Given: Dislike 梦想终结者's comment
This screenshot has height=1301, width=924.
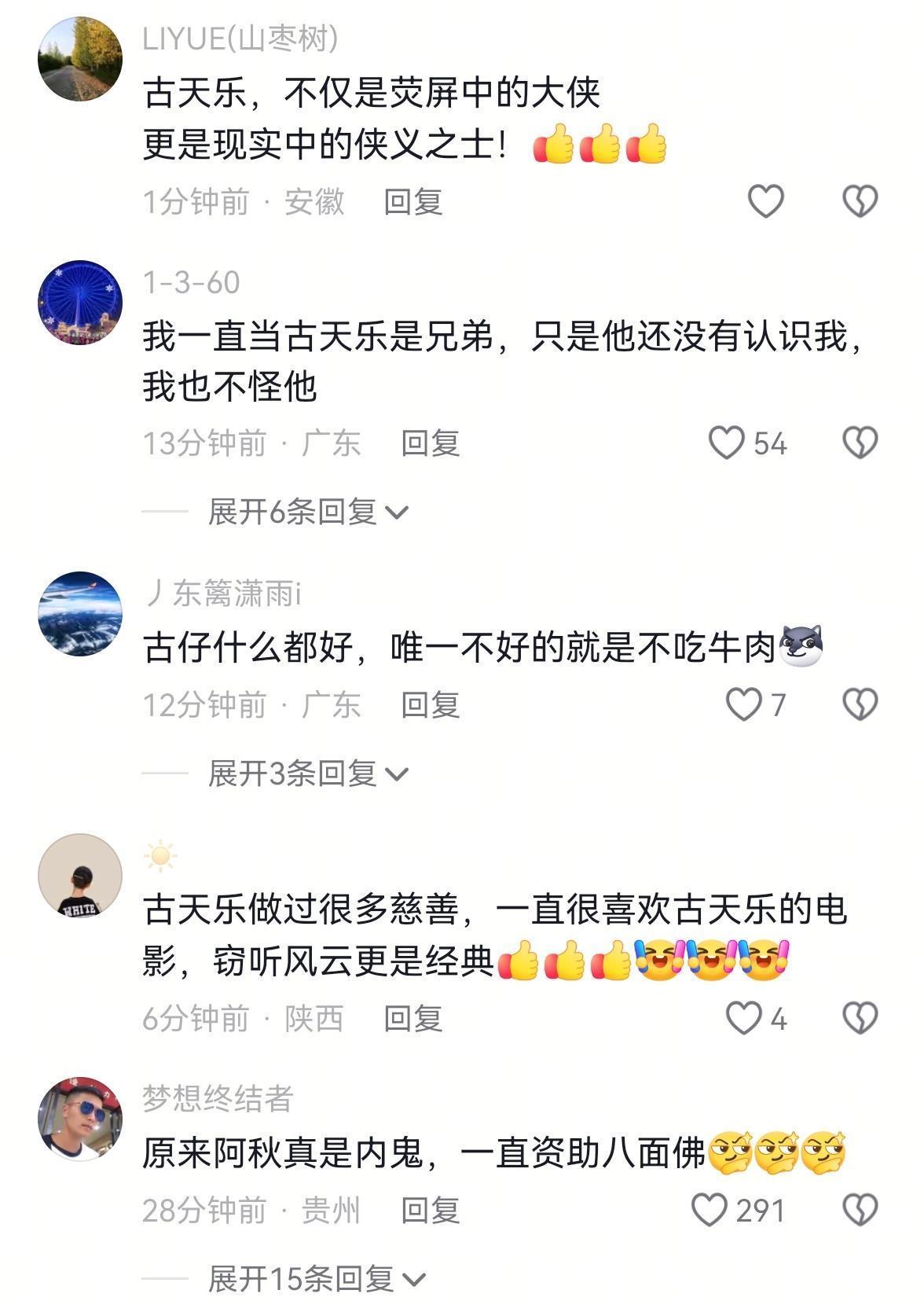Looking at the screenshot, I should tap(860, 1210).
